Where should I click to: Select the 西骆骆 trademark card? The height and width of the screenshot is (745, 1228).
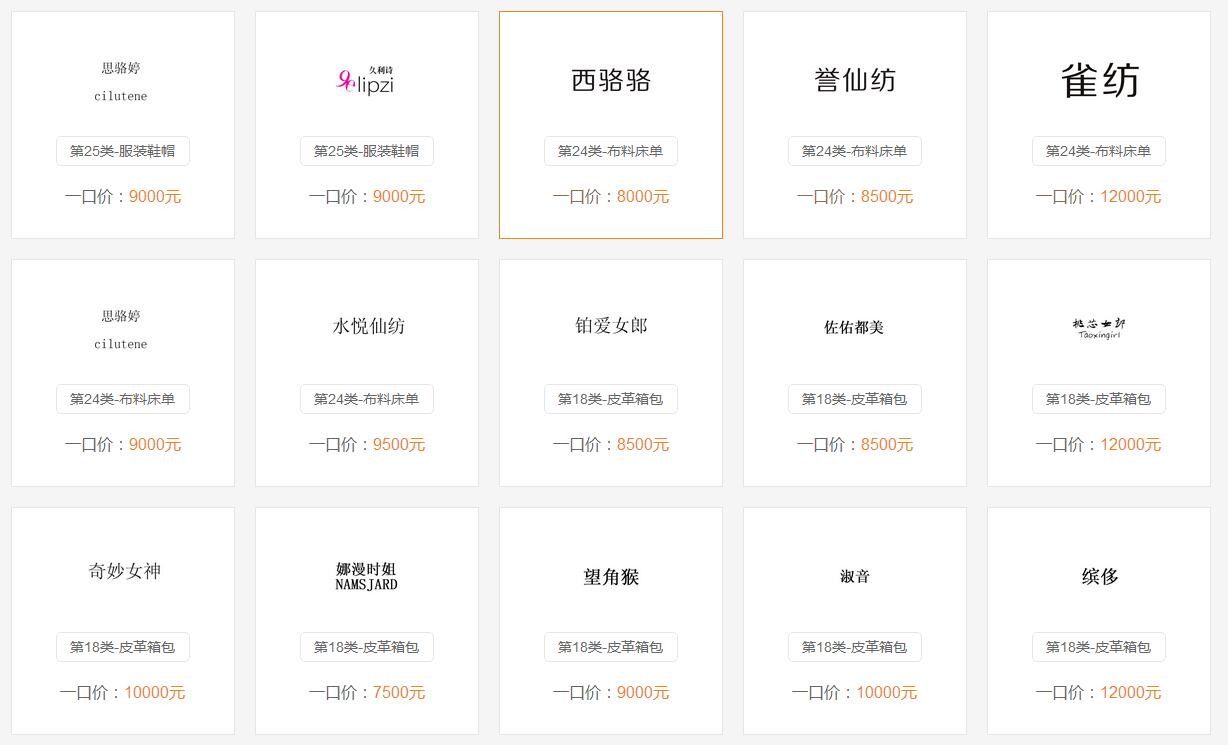pos(610,81)
